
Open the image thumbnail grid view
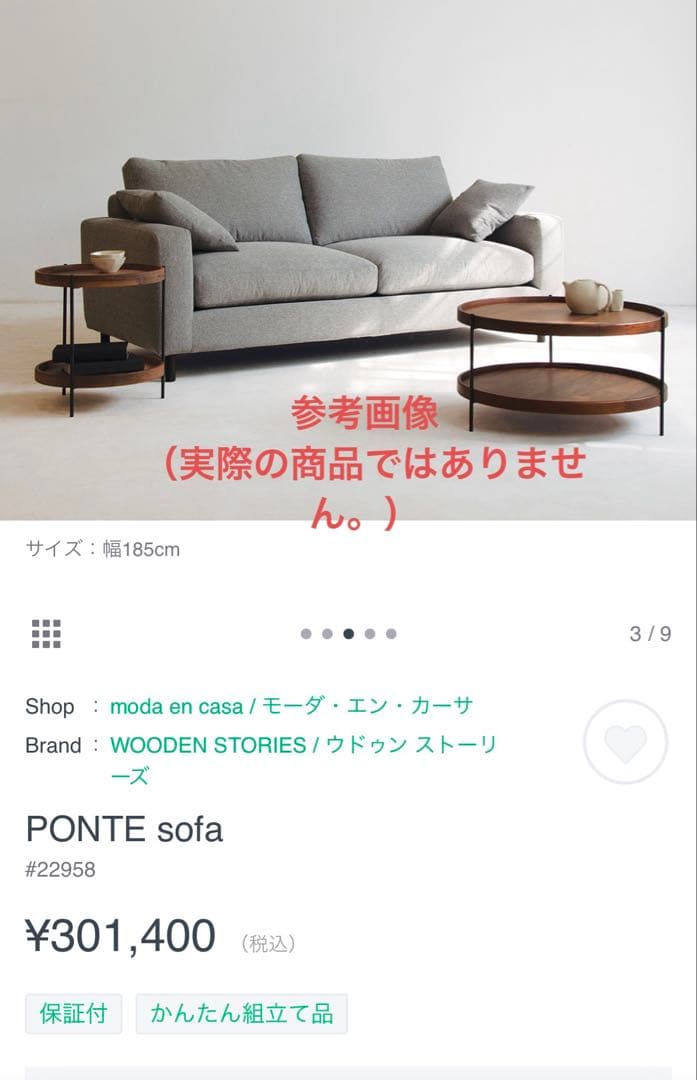pyautogui.click(x=46, y=633)
